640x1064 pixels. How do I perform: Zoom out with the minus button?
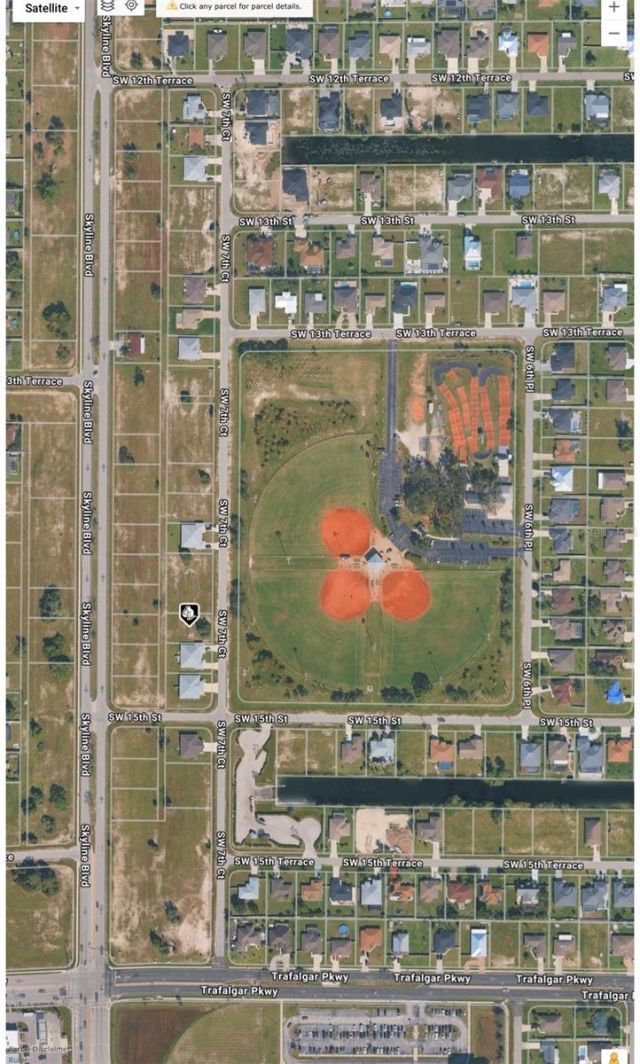(613, 32)
